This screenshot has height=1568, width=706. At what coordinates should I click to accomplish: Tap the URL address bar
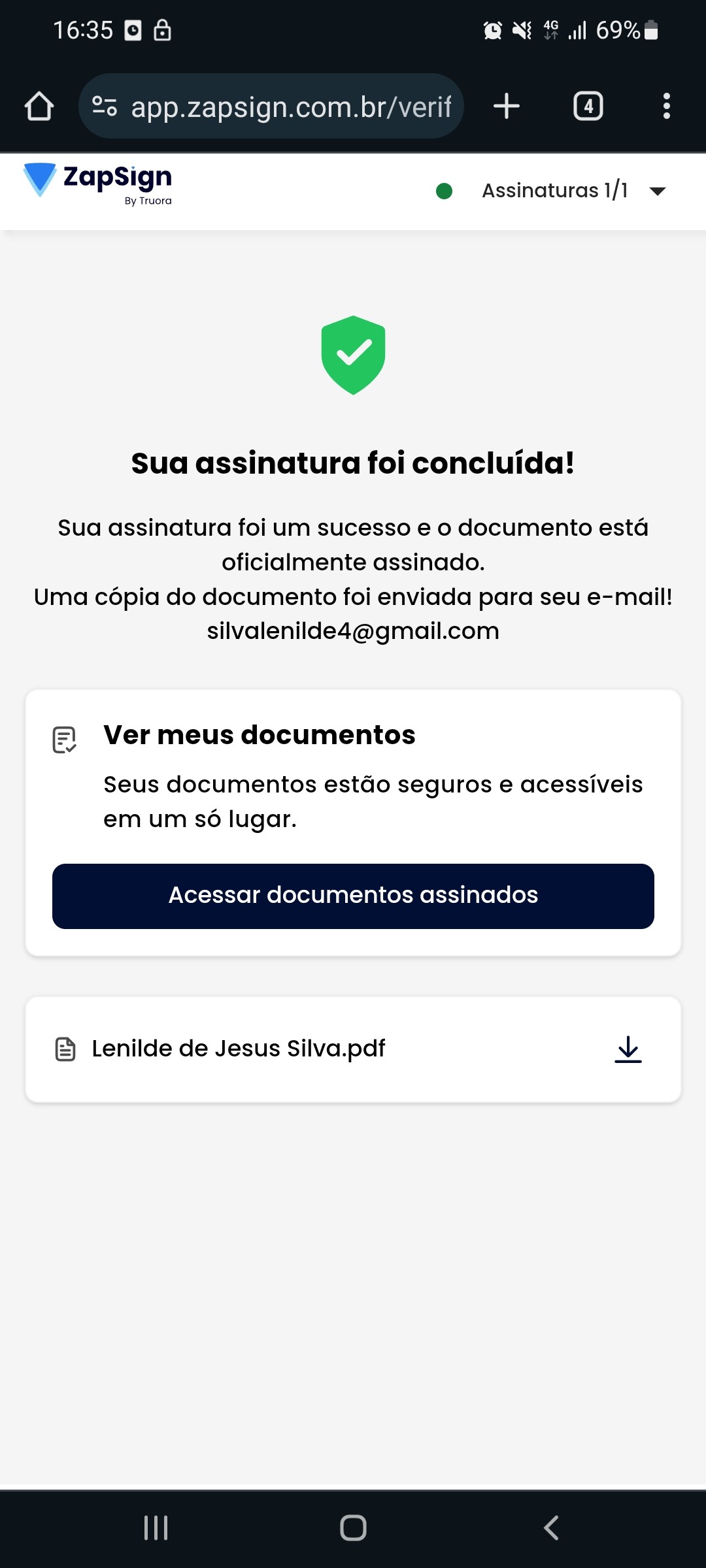click(291, 106)
